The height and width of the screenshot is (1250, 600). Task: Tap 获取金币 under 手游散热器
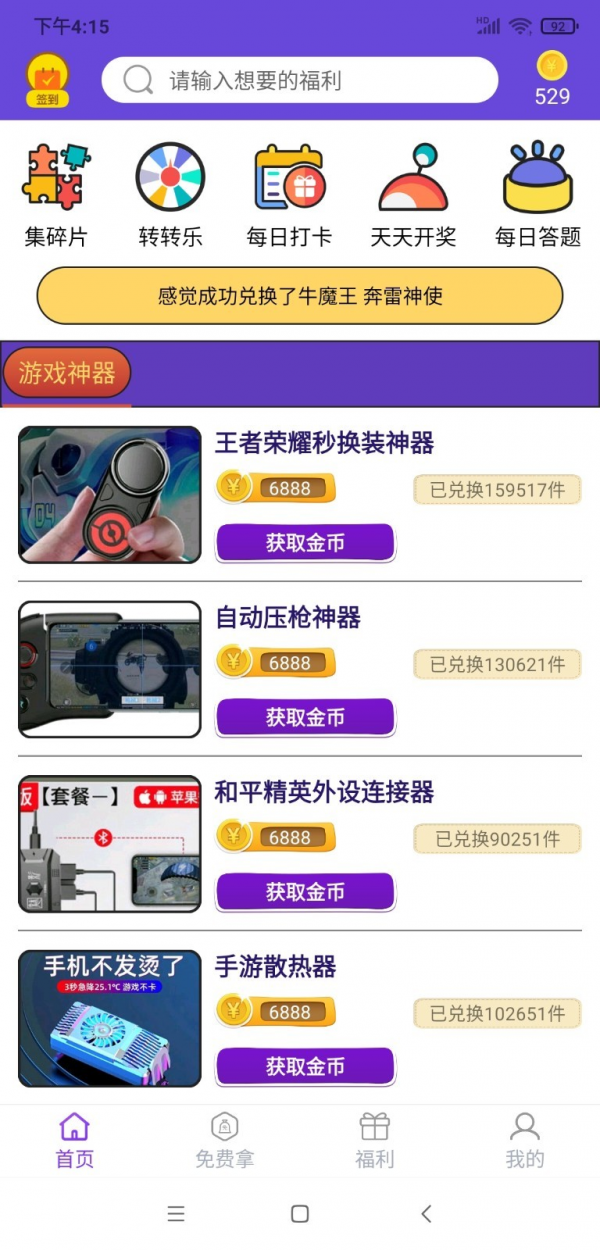tap(305, 1066)
